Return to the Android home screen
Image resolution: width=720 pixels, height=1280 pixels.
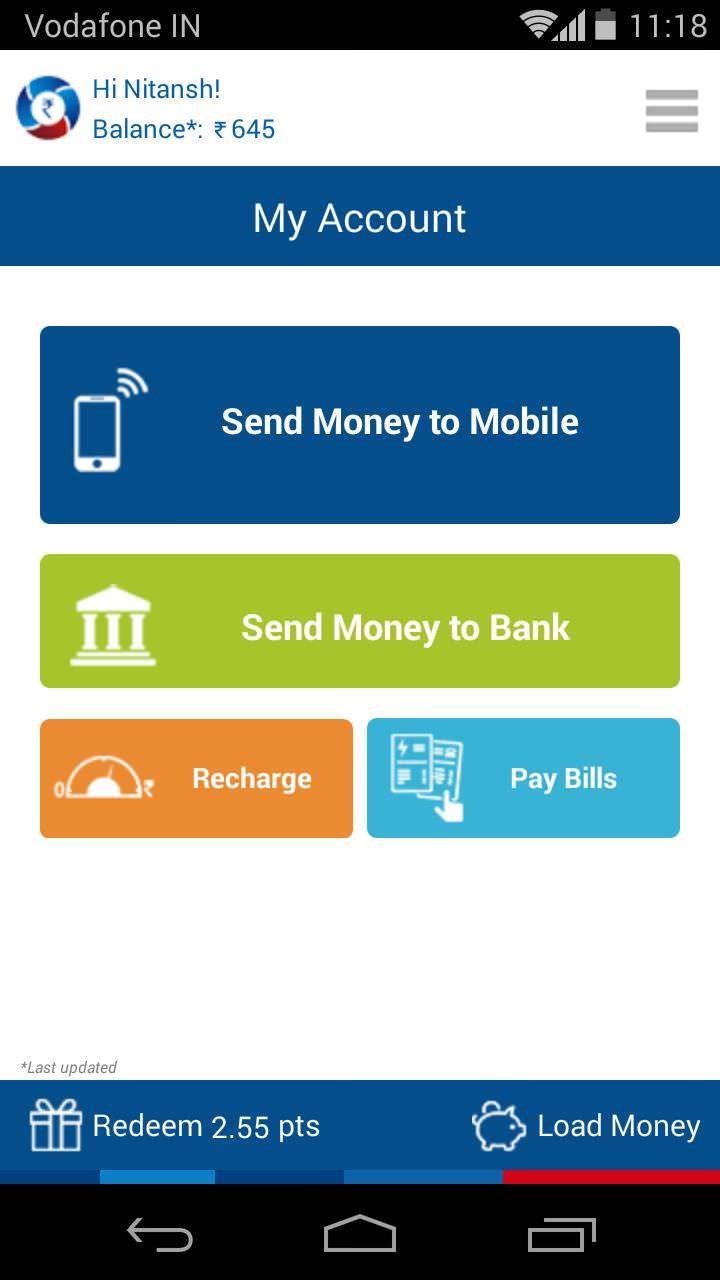(360, 1235)
